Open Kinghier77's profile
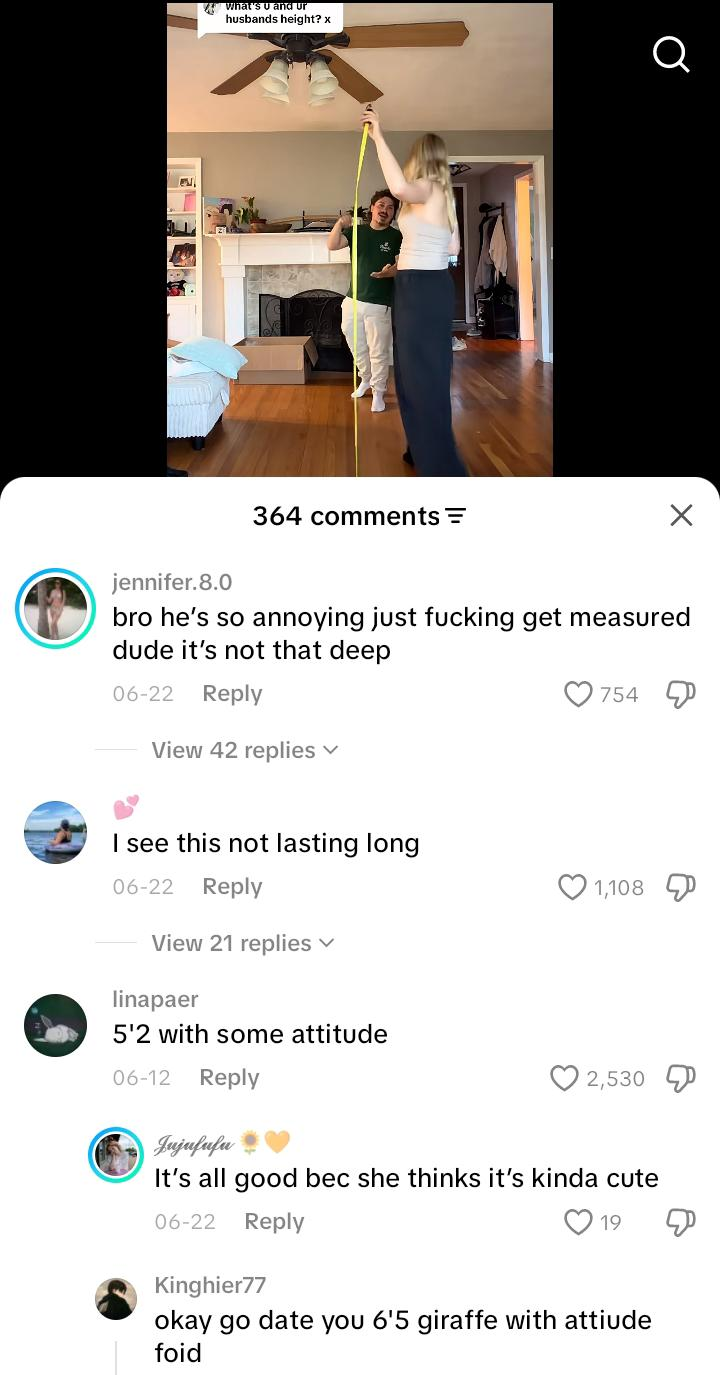 tap(116, 1298)
